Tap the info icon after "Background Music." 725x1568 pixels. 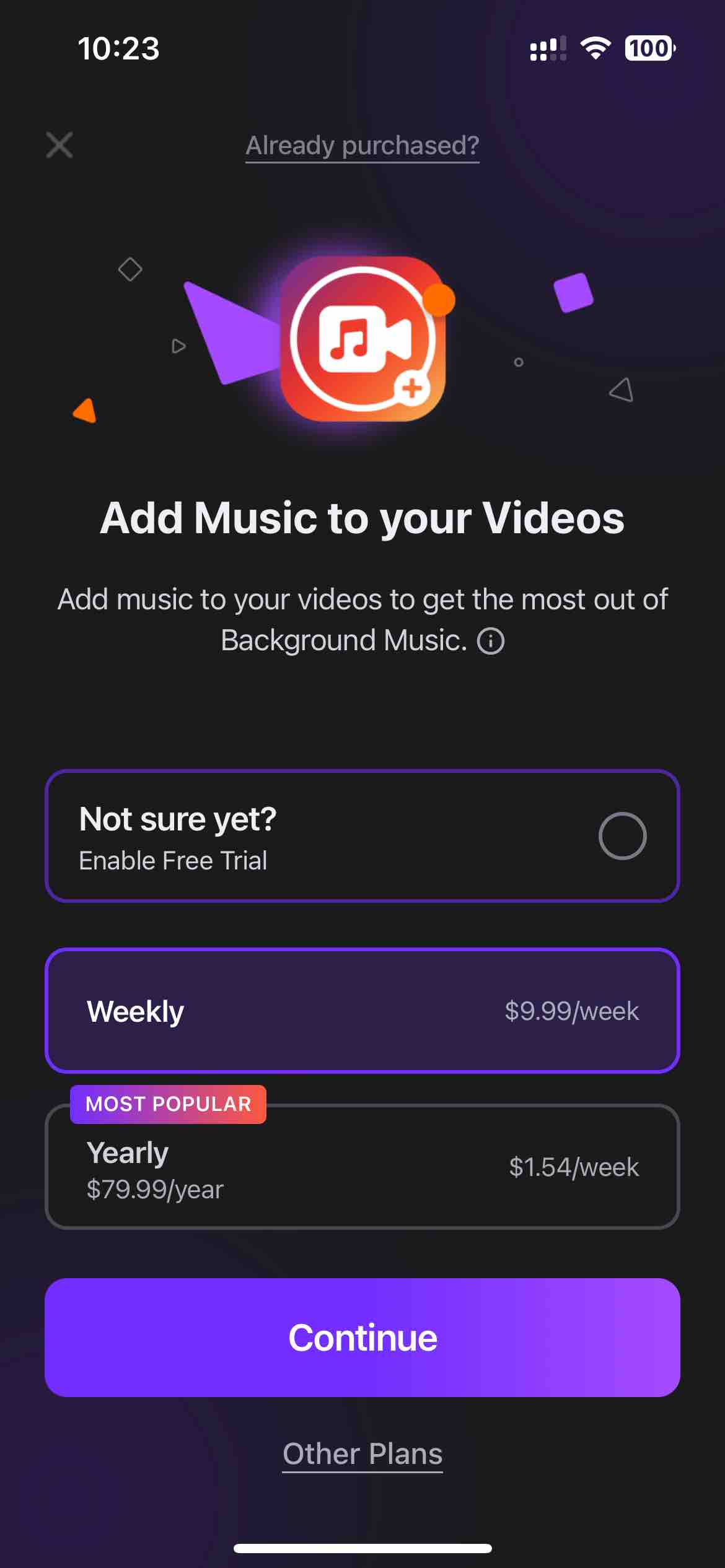[491, 641]
